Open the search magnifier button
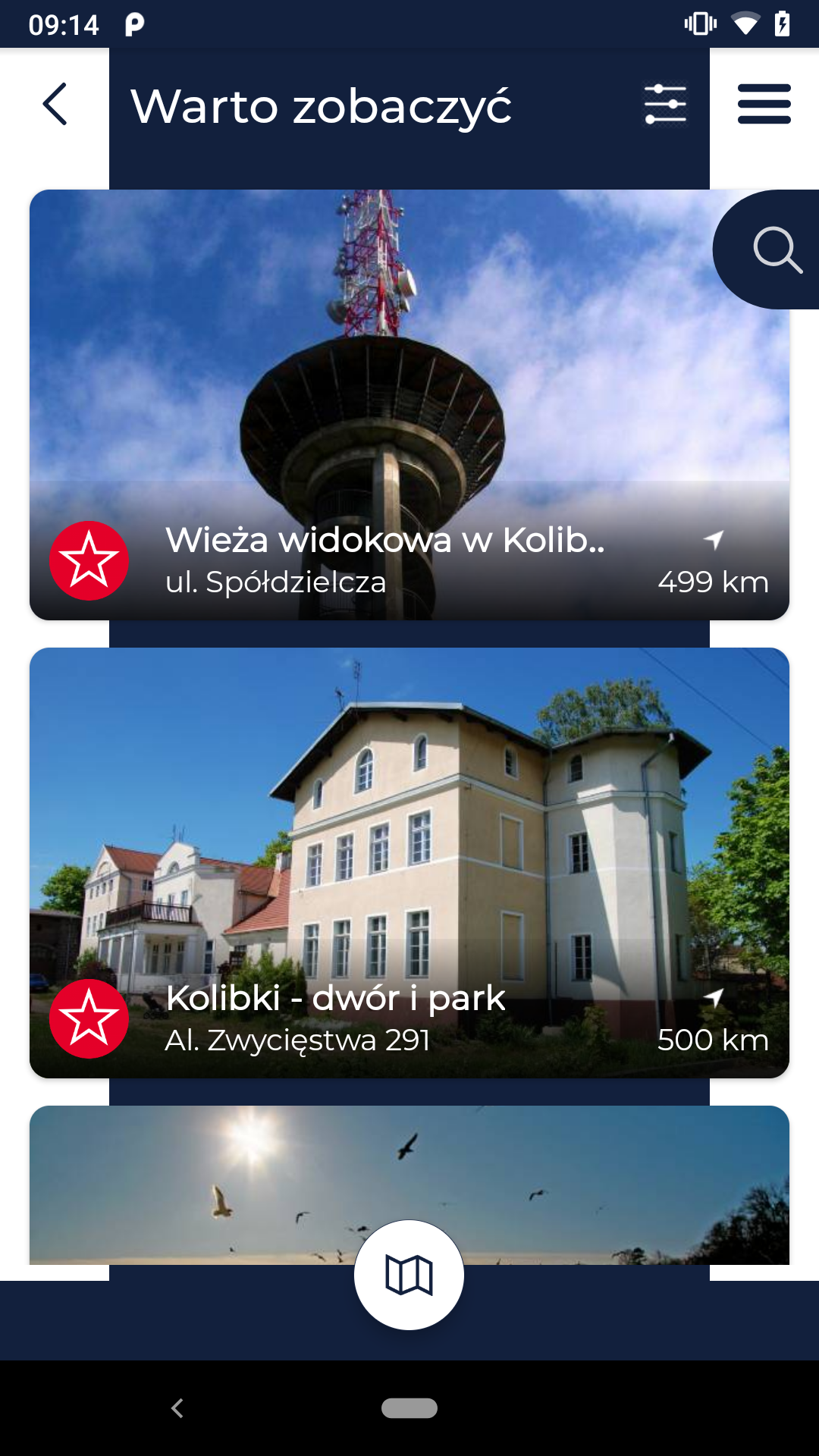The height and width of the screenshot is (1456, 819). coord(777,249)
